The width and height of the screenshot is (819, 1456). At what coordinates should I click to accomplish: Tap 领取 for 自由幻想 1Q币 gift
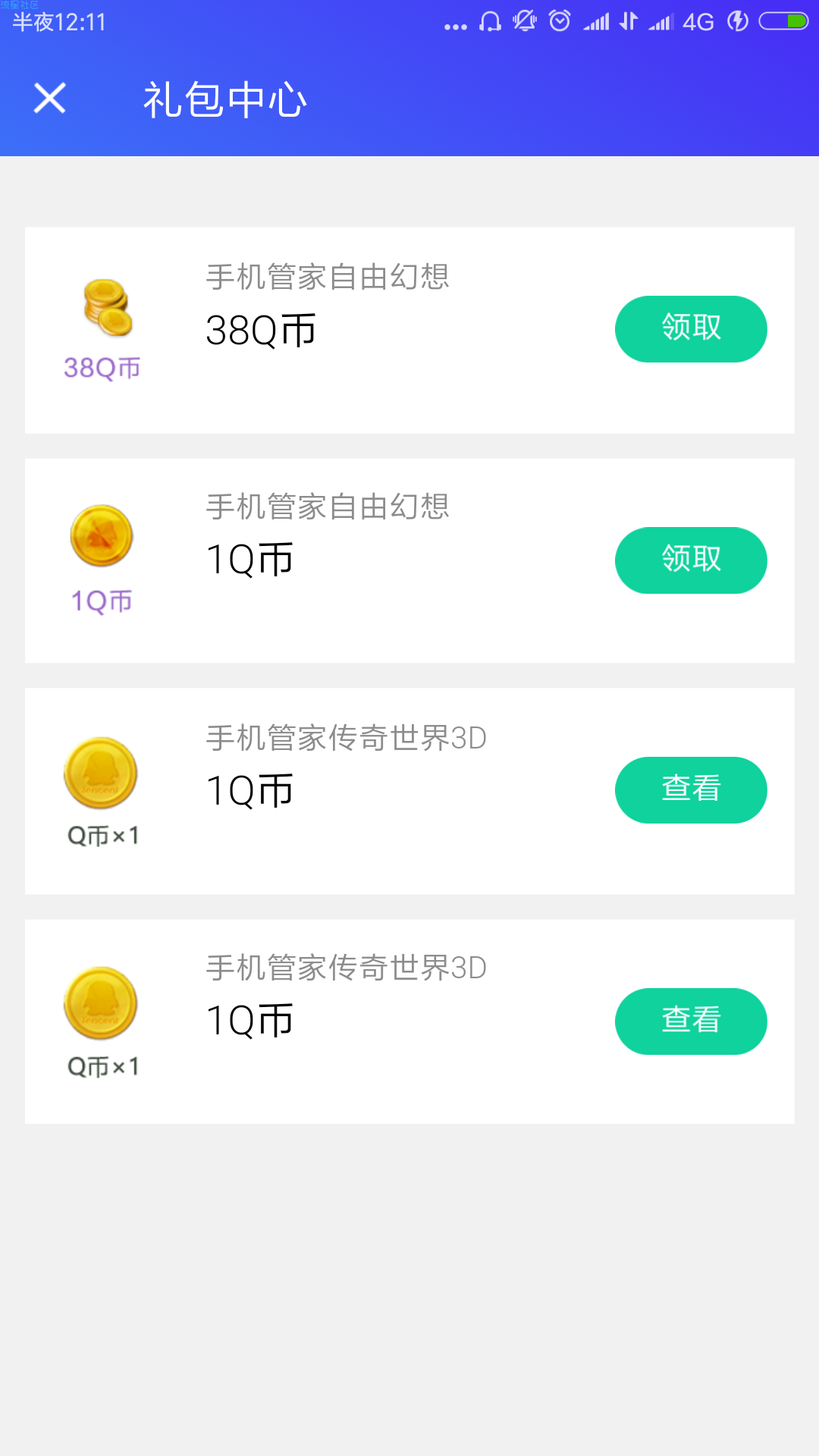[691, 560]
